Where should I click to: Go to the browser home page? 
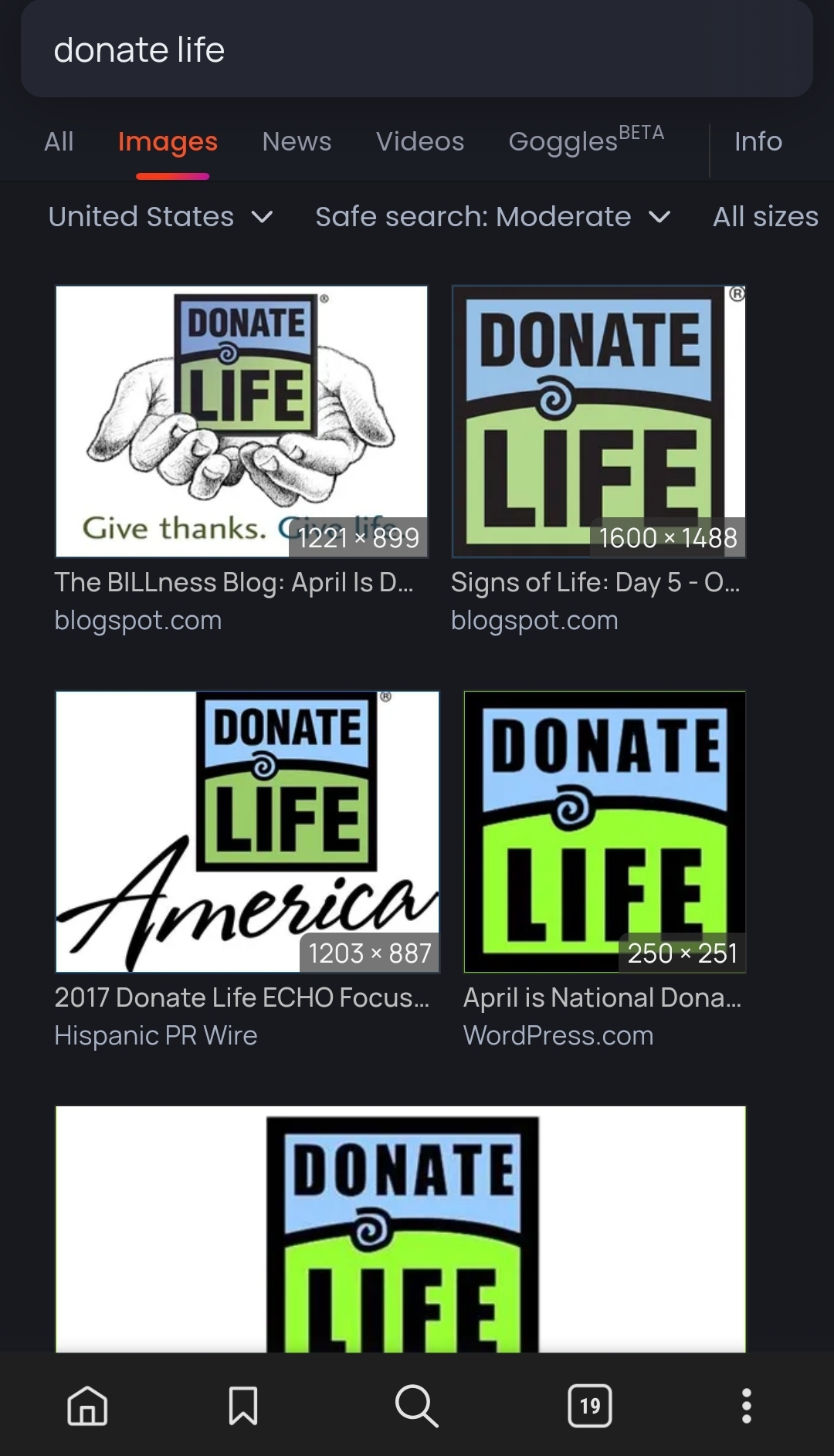click(88, 1405)
